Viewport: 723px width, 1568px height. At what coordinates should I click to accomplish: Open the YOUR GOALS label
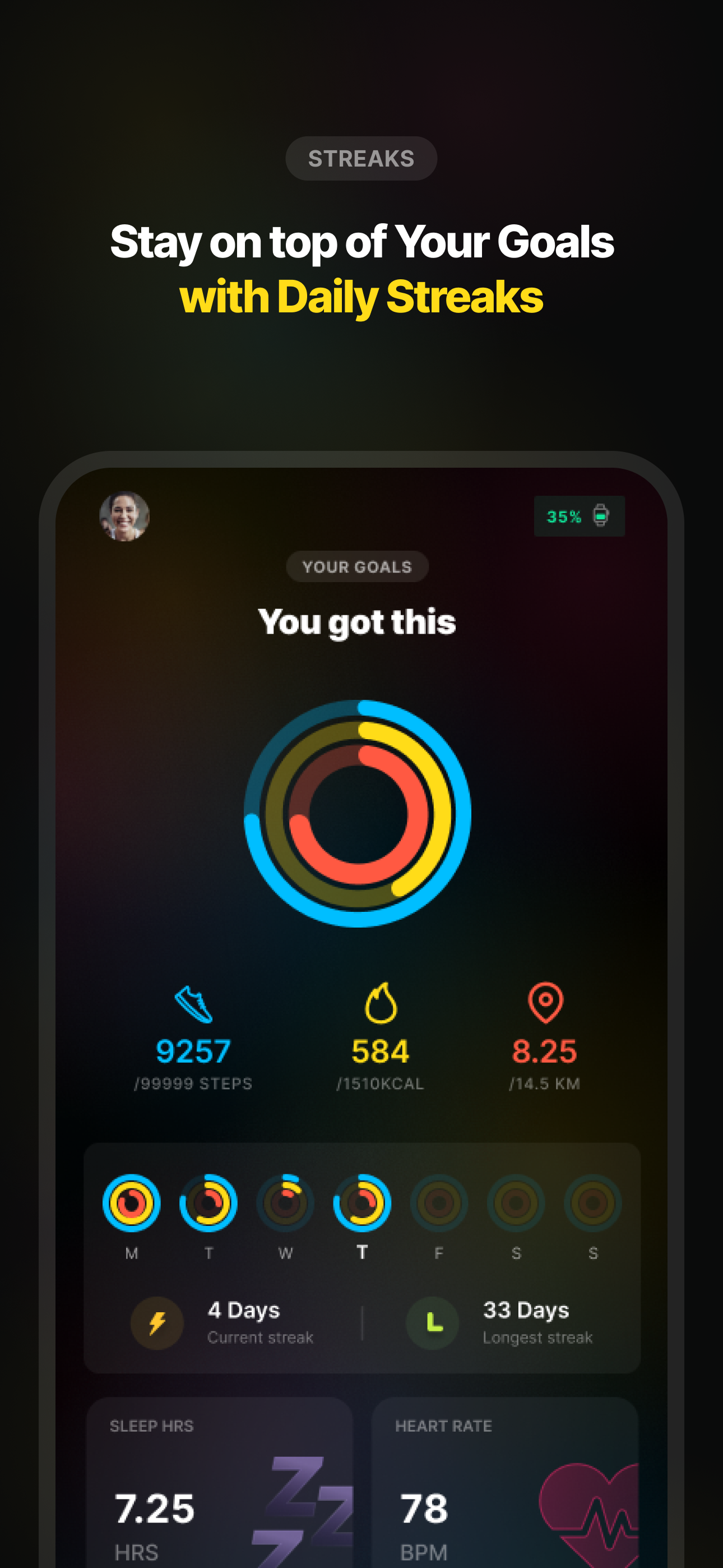click(357, 566)
